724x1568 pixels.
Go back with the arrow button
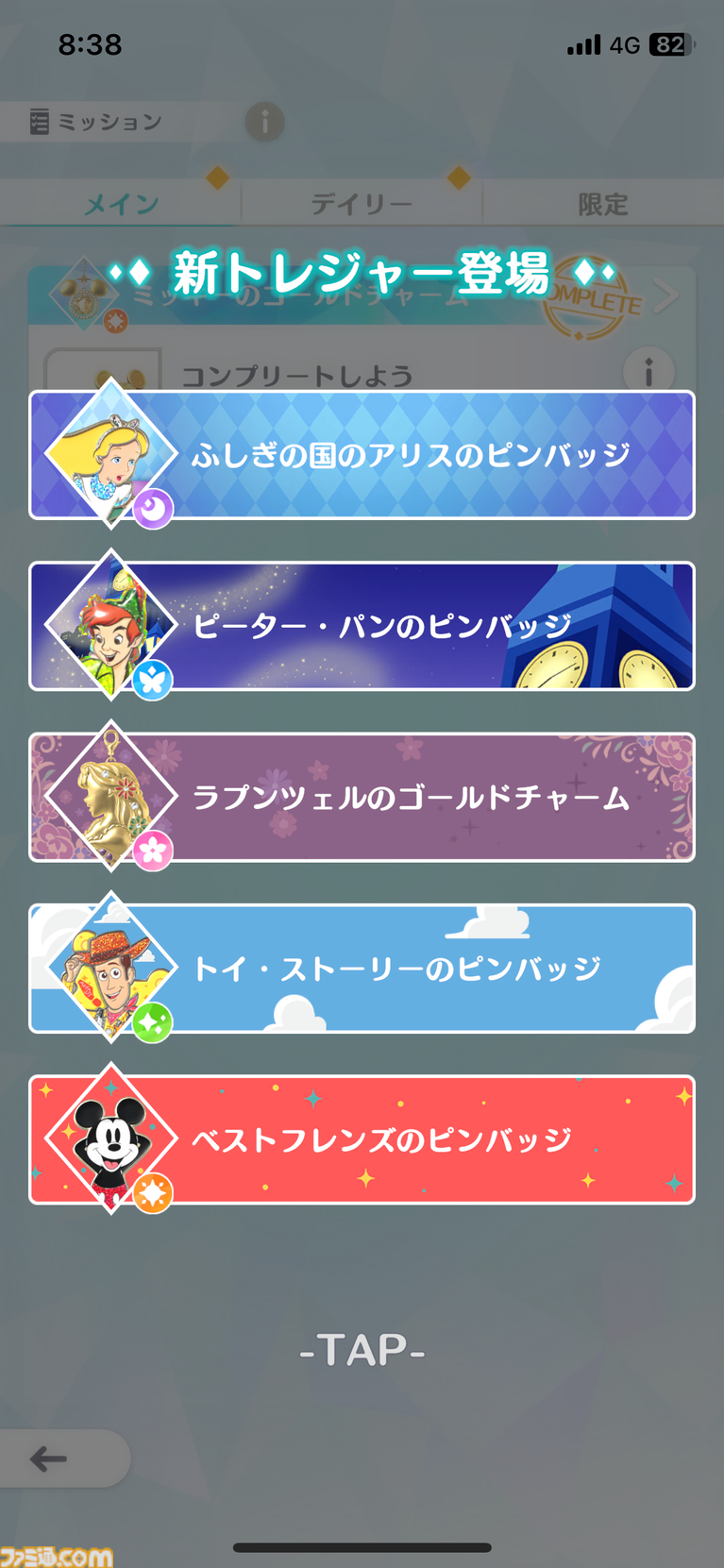(x=49, y=1458)
